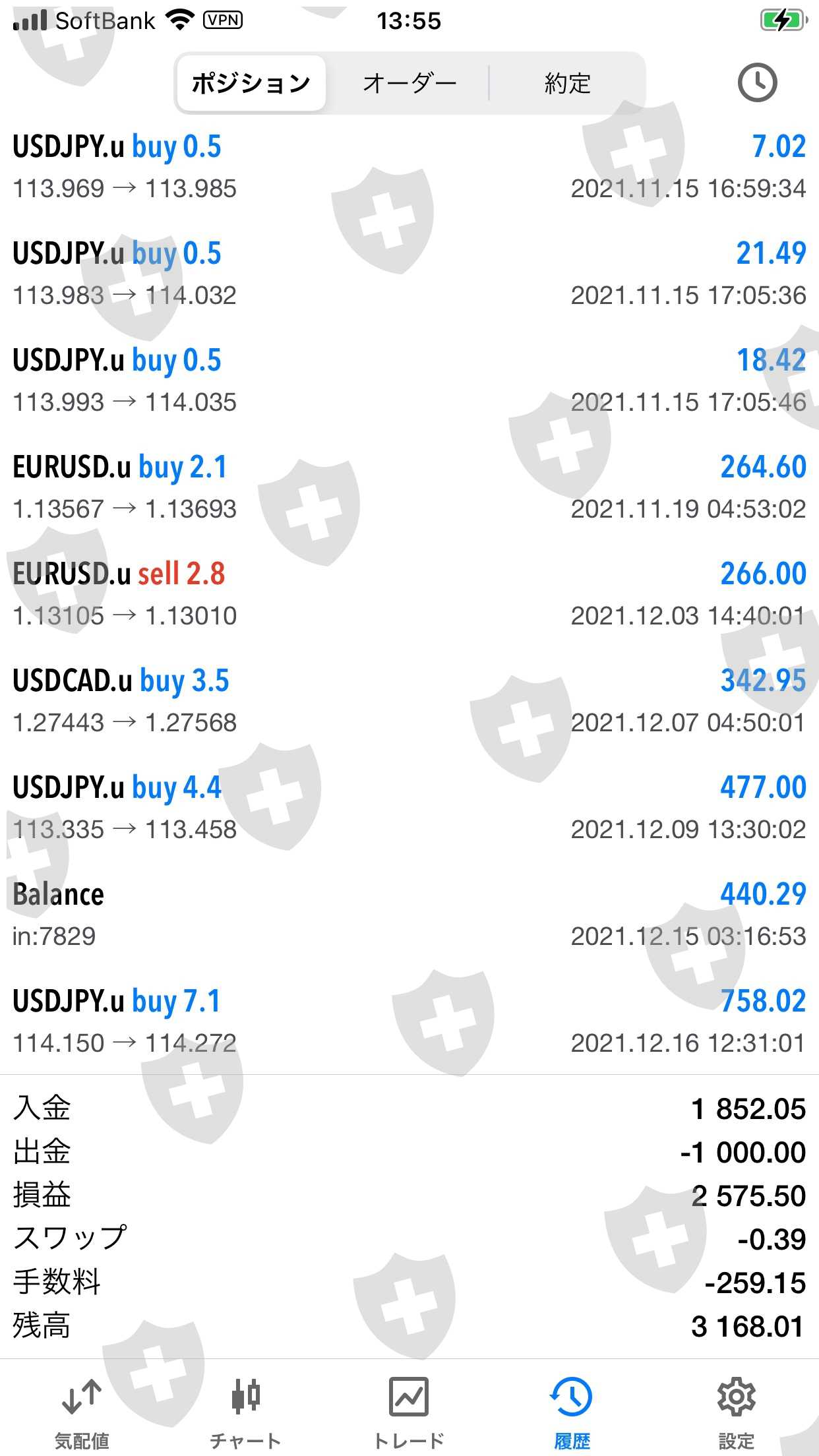Expand the USDJPY.u buy 4.4 position
This screenshot has width=819, height=1456.
409,807
